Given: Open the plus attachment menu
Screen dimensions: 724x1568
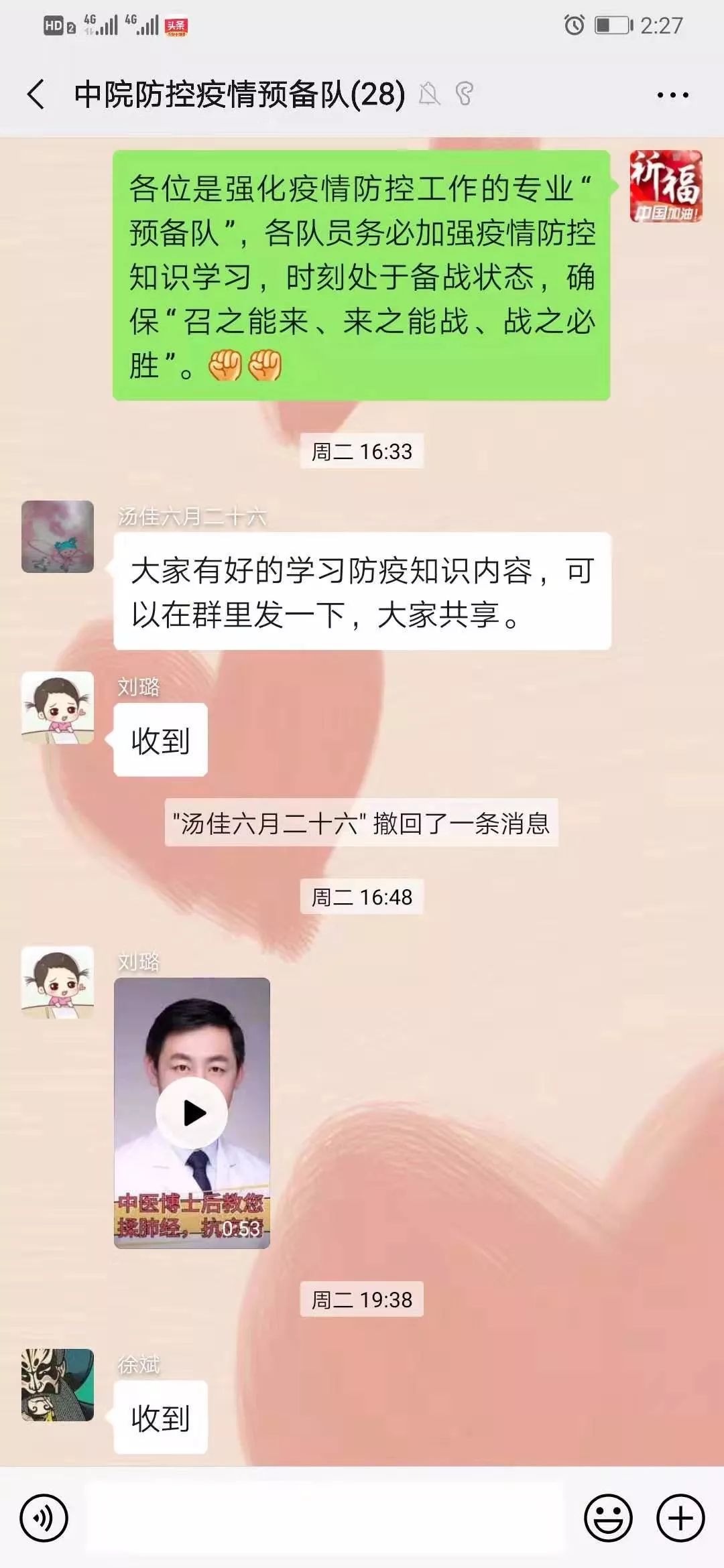Looking at the screenshot, I should pos(680,1518).
